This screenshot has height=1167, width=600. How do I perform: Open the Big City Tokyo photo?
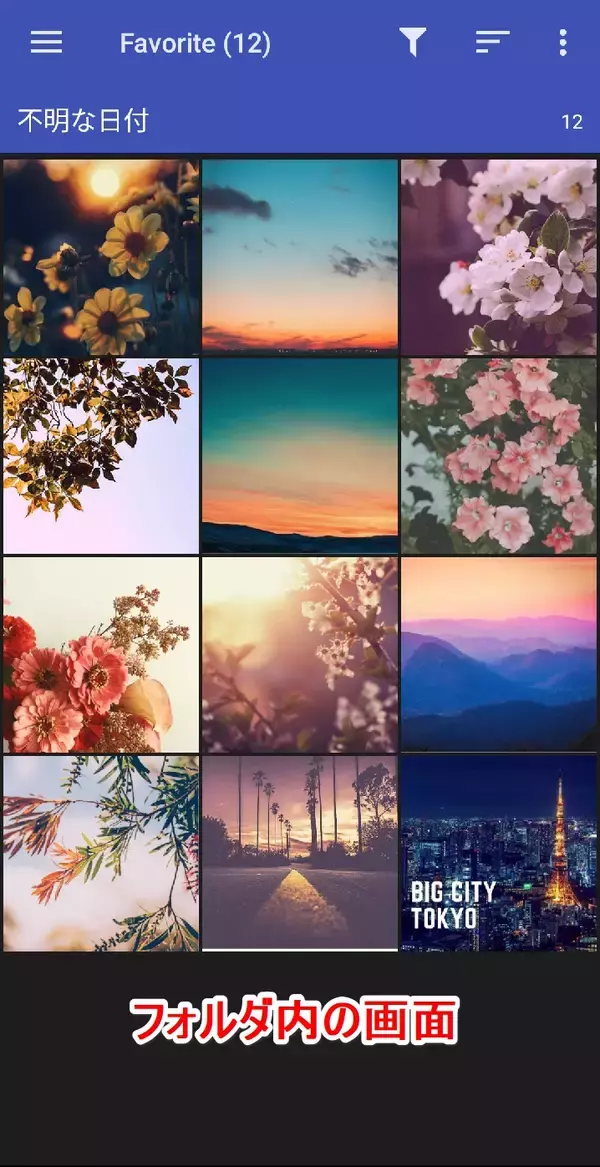pos(499,853)
